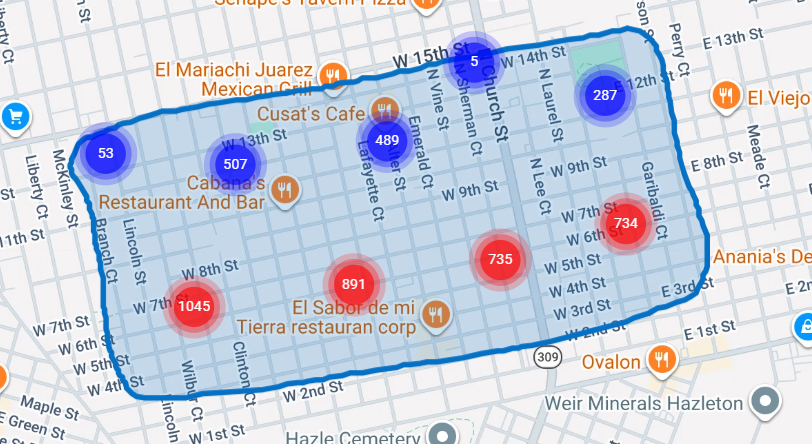Select the blue cluster marker 53
Image resolution: width=812 pixels, height=444 pixels.
click(x=106, y=153)
